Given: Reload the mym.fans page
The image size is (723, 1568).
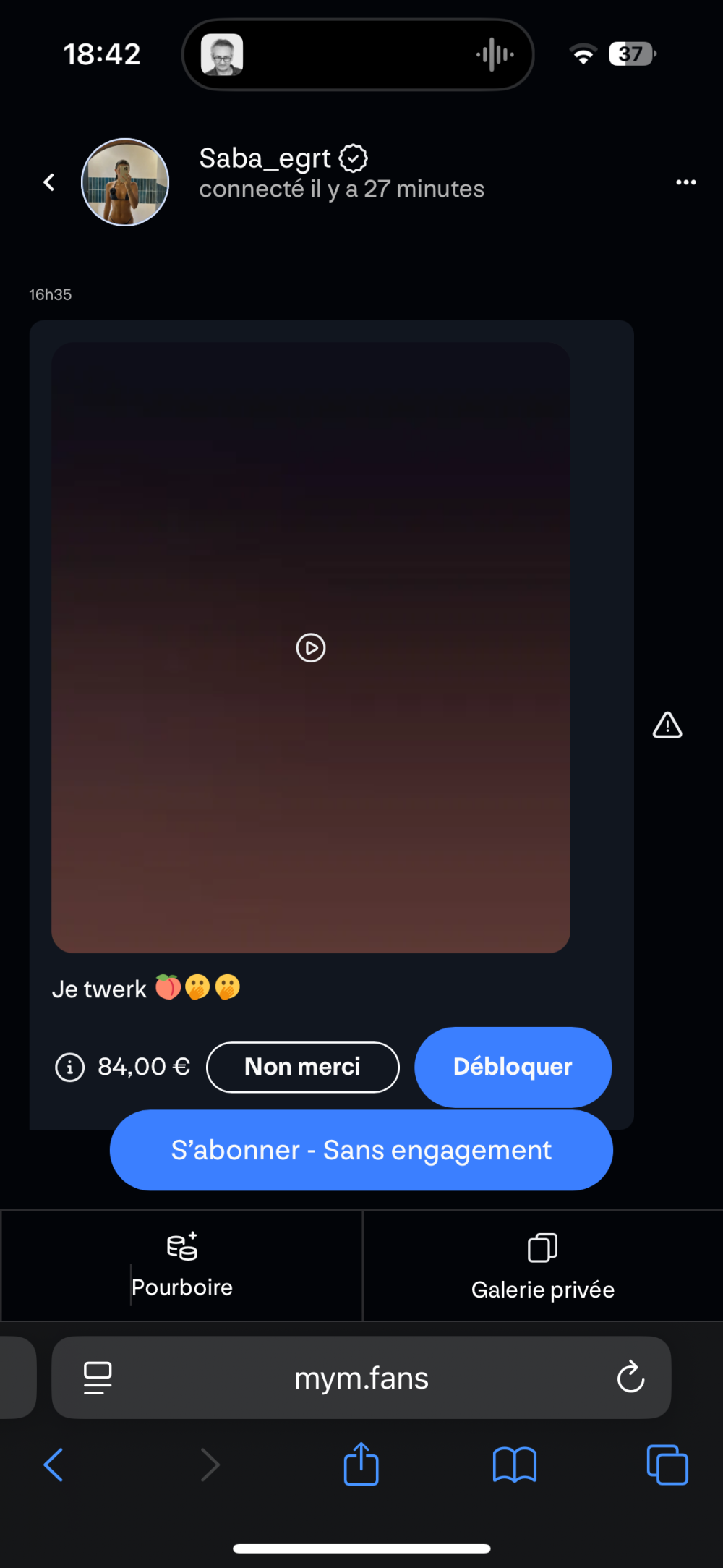Looking at the screenshot, I should [x=630, y=1377].
